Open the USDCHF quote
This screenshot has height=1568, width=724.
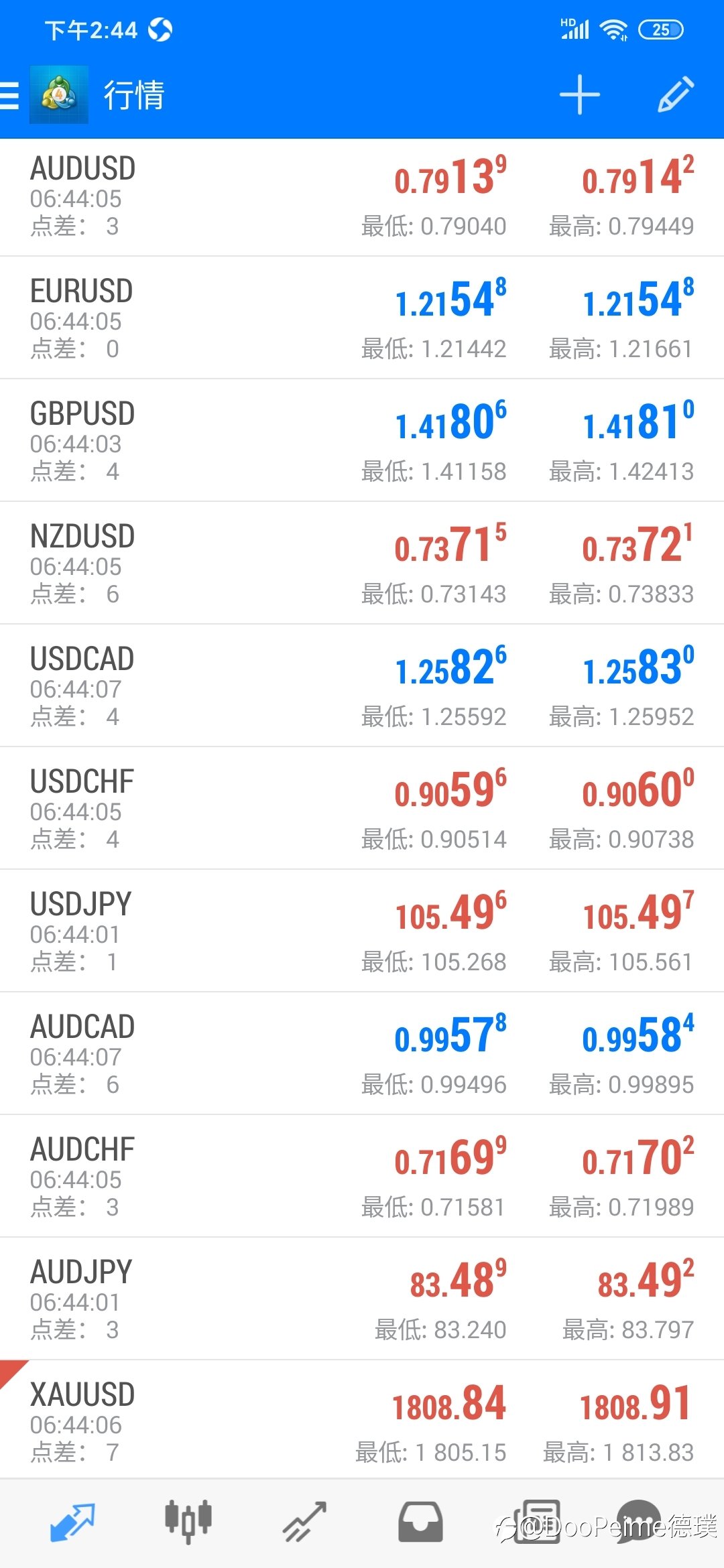[x=362, y=808]
